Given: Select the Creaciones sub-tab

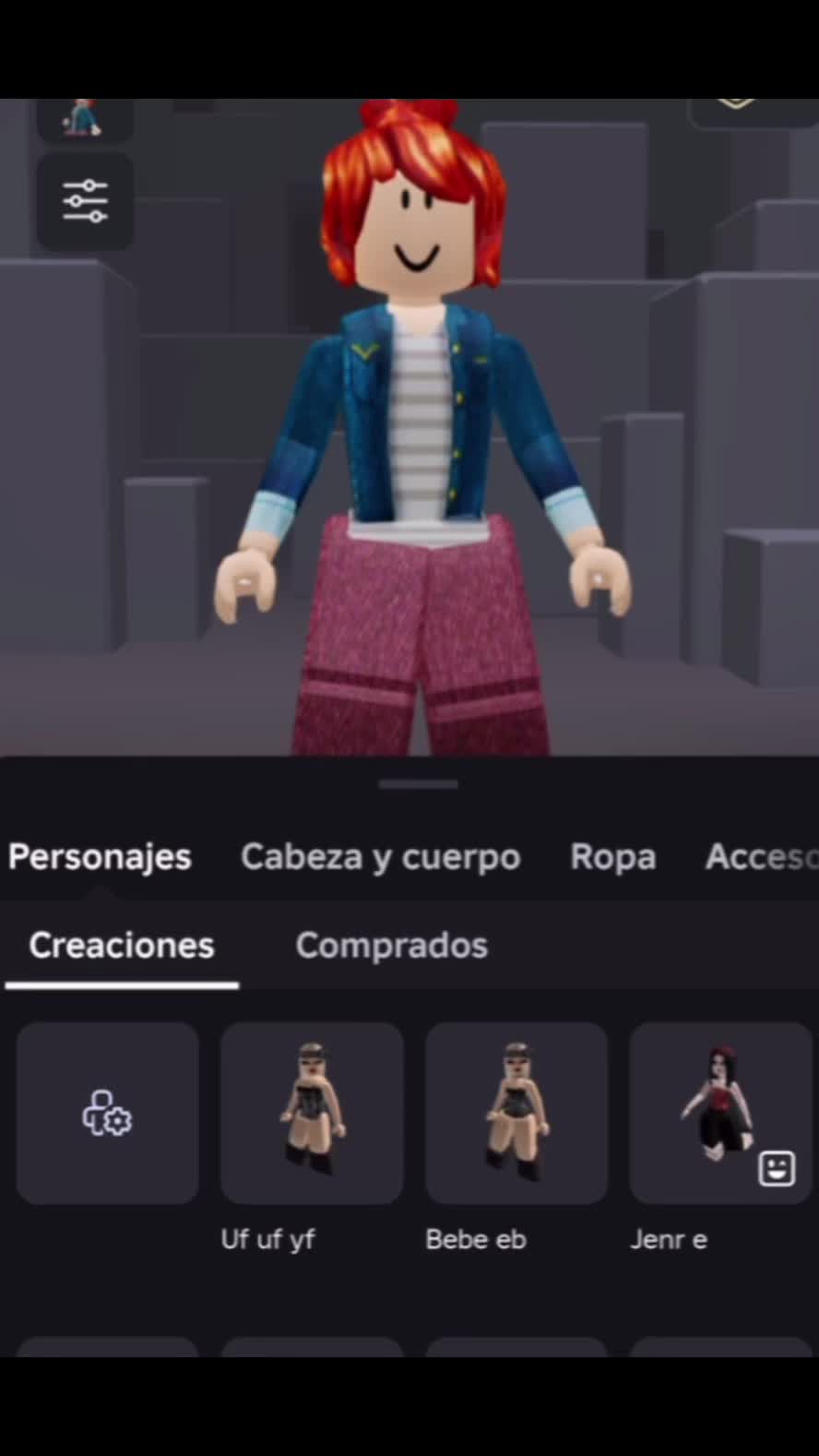Looking at the screenshot, I should tap(122, 946).
